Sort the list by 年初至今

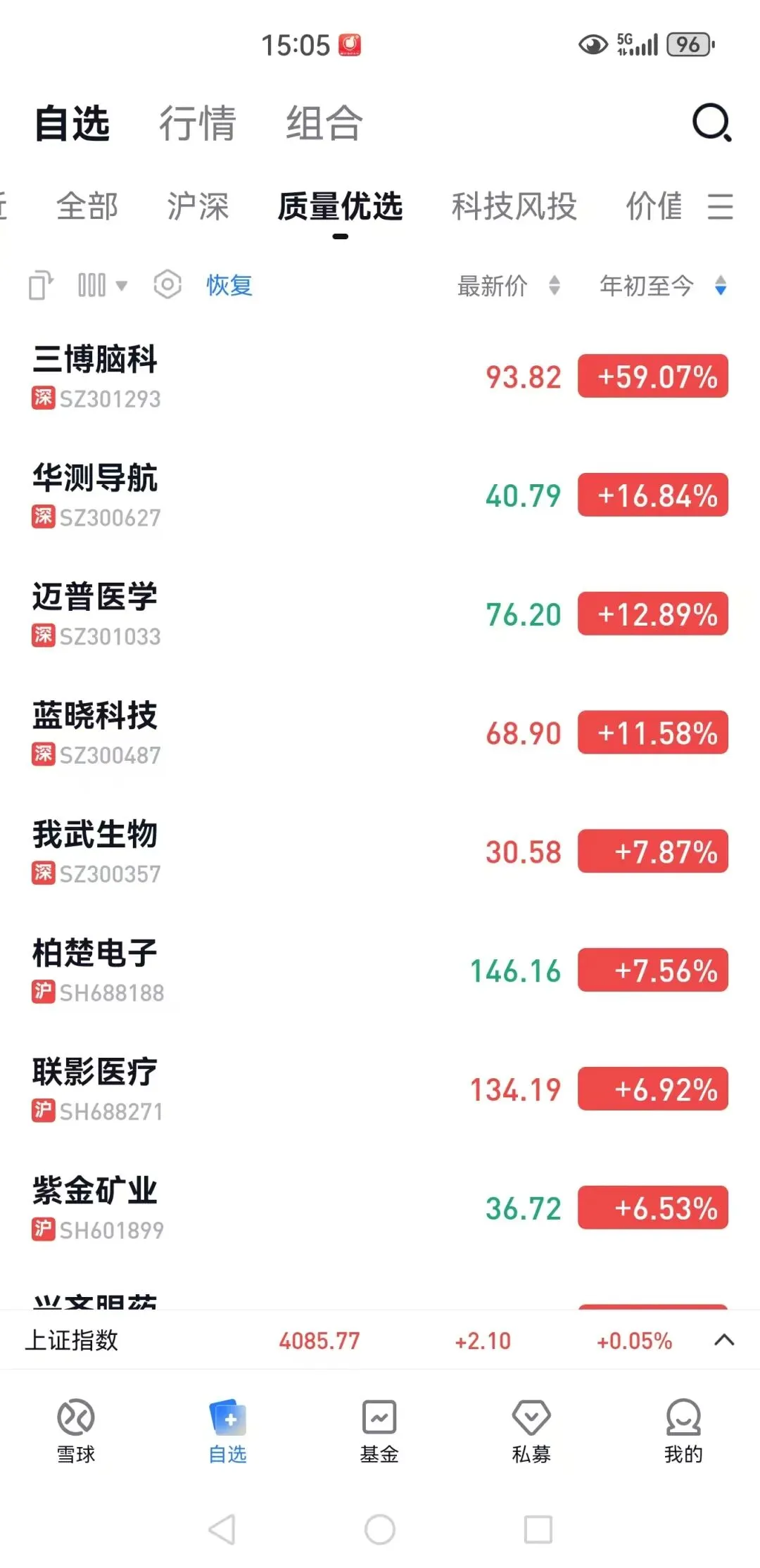661,285
